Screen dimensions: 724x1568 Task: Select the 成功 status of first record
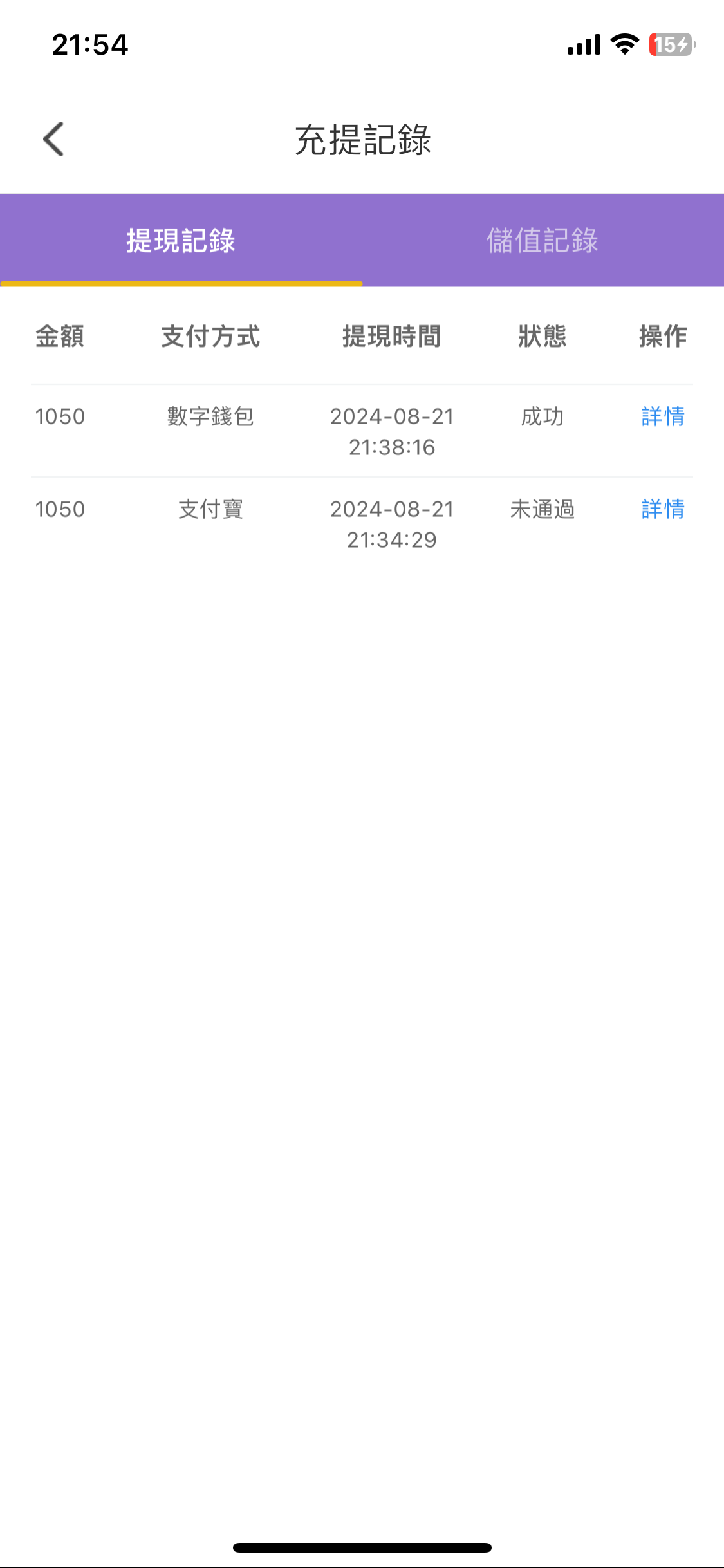(x=541, y=416)
